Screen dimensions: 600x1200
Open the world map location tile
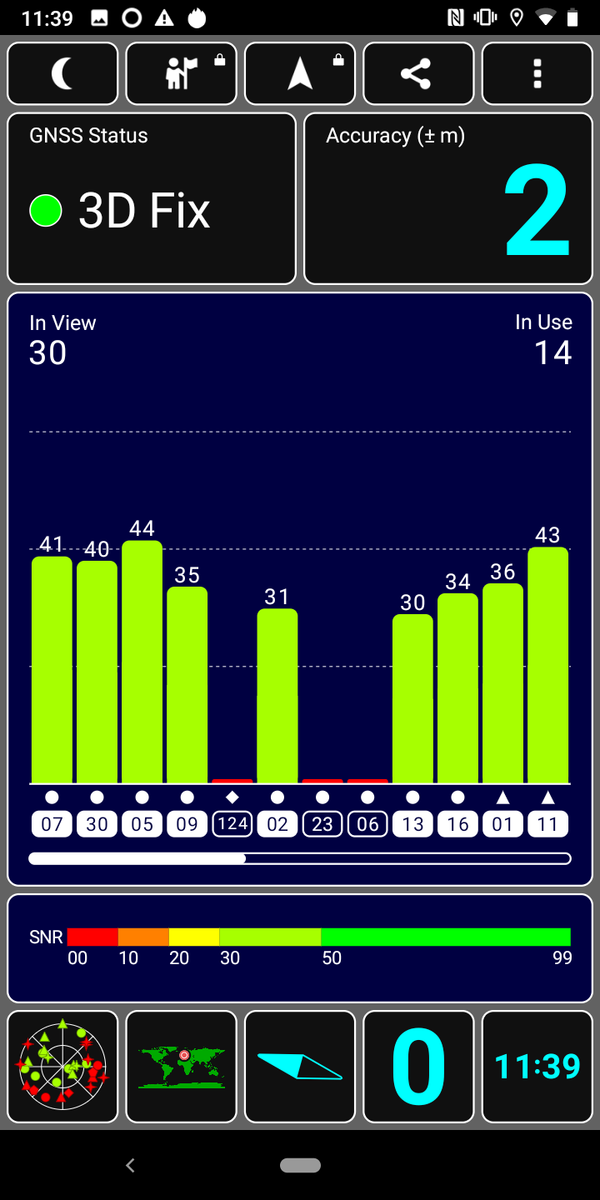click(x=181, y=1066)
